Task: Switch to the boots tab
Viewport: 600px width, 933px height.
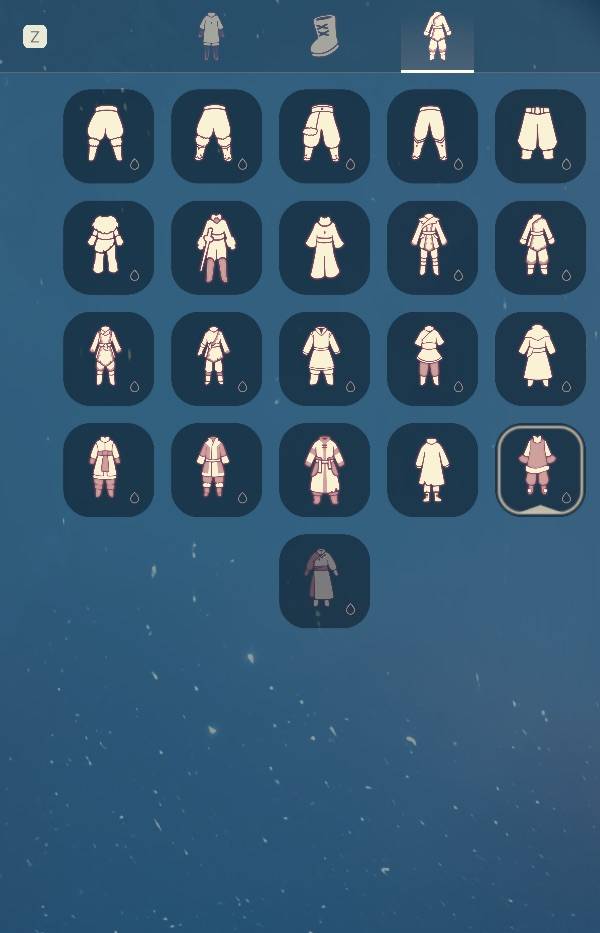Action: point(324,36)
